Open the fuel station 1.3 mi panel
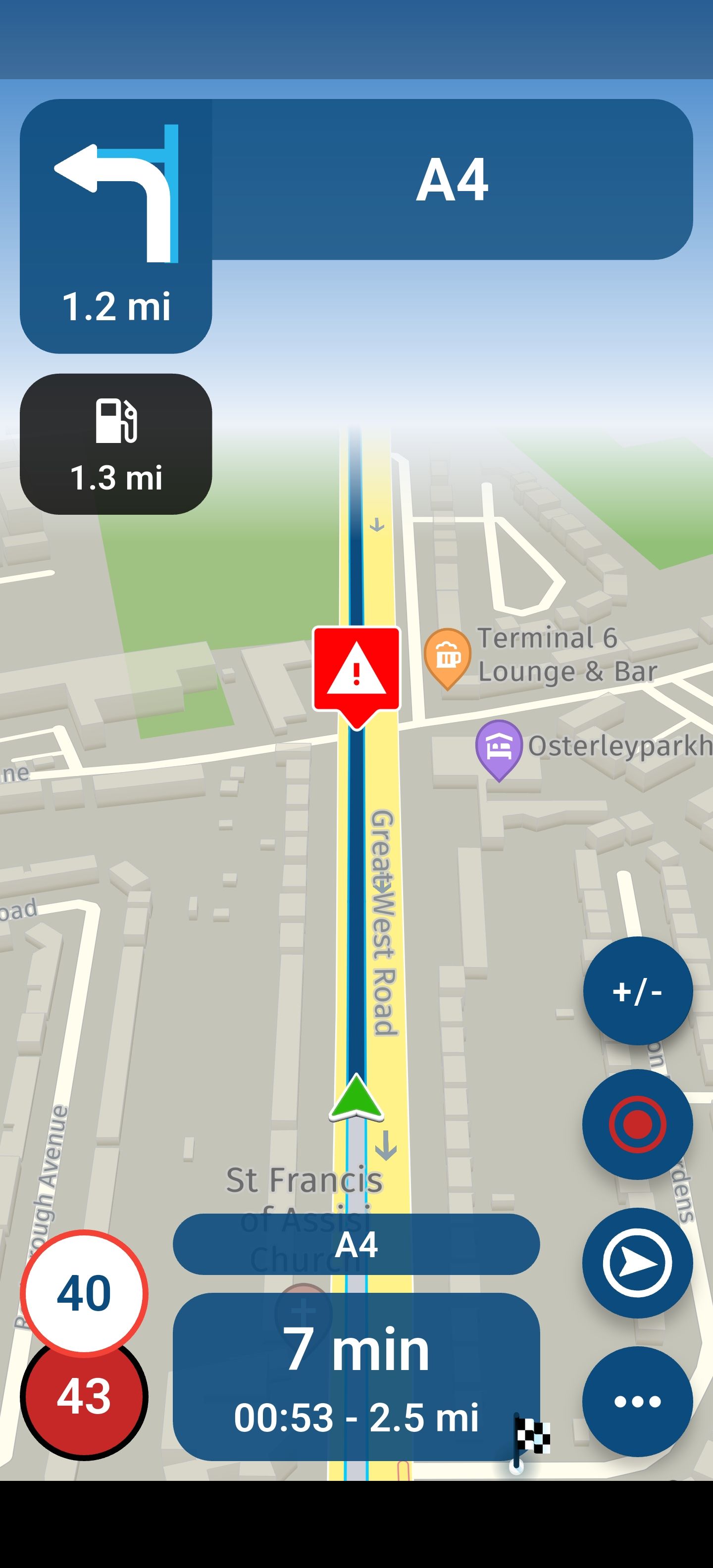The image size is (713, 1568). tap(116, 444)
